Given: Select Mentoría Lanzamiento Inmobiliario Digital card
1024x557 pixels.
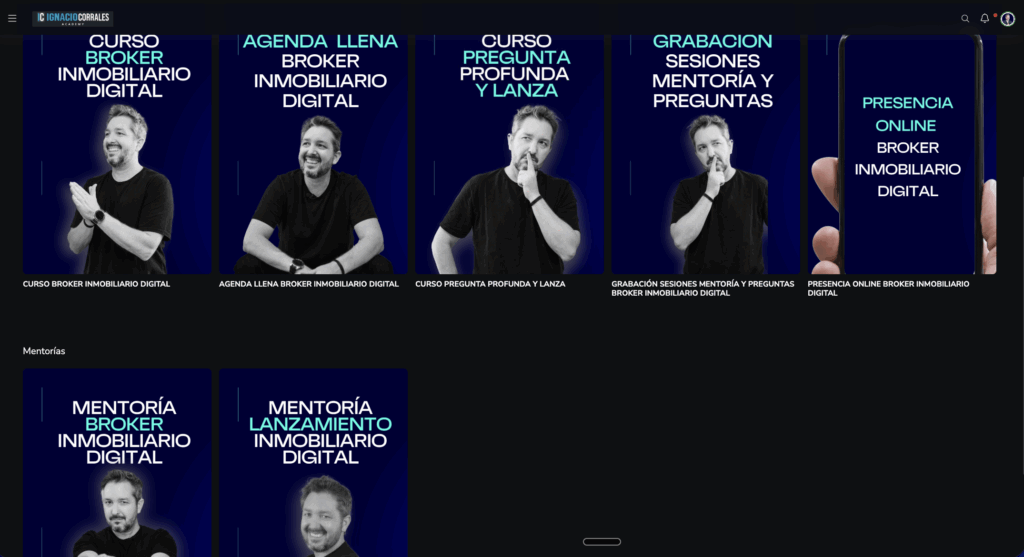Looking at the screenshot, I should coord(313,460).
